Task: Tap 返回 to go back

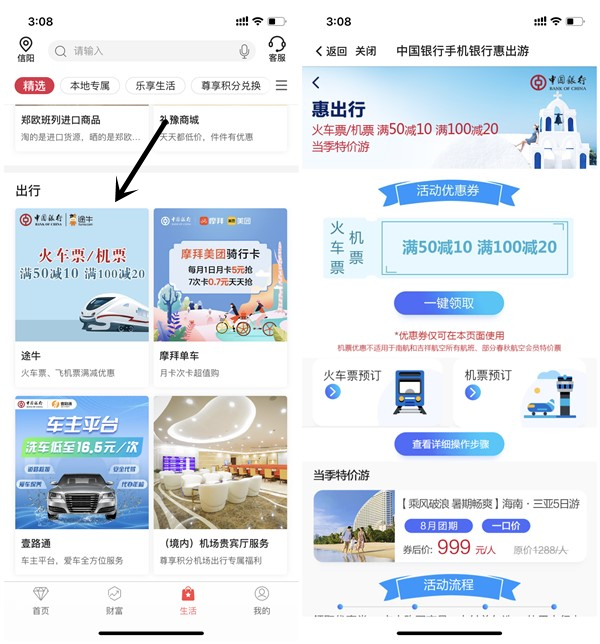Action: [x=331, y=51]
